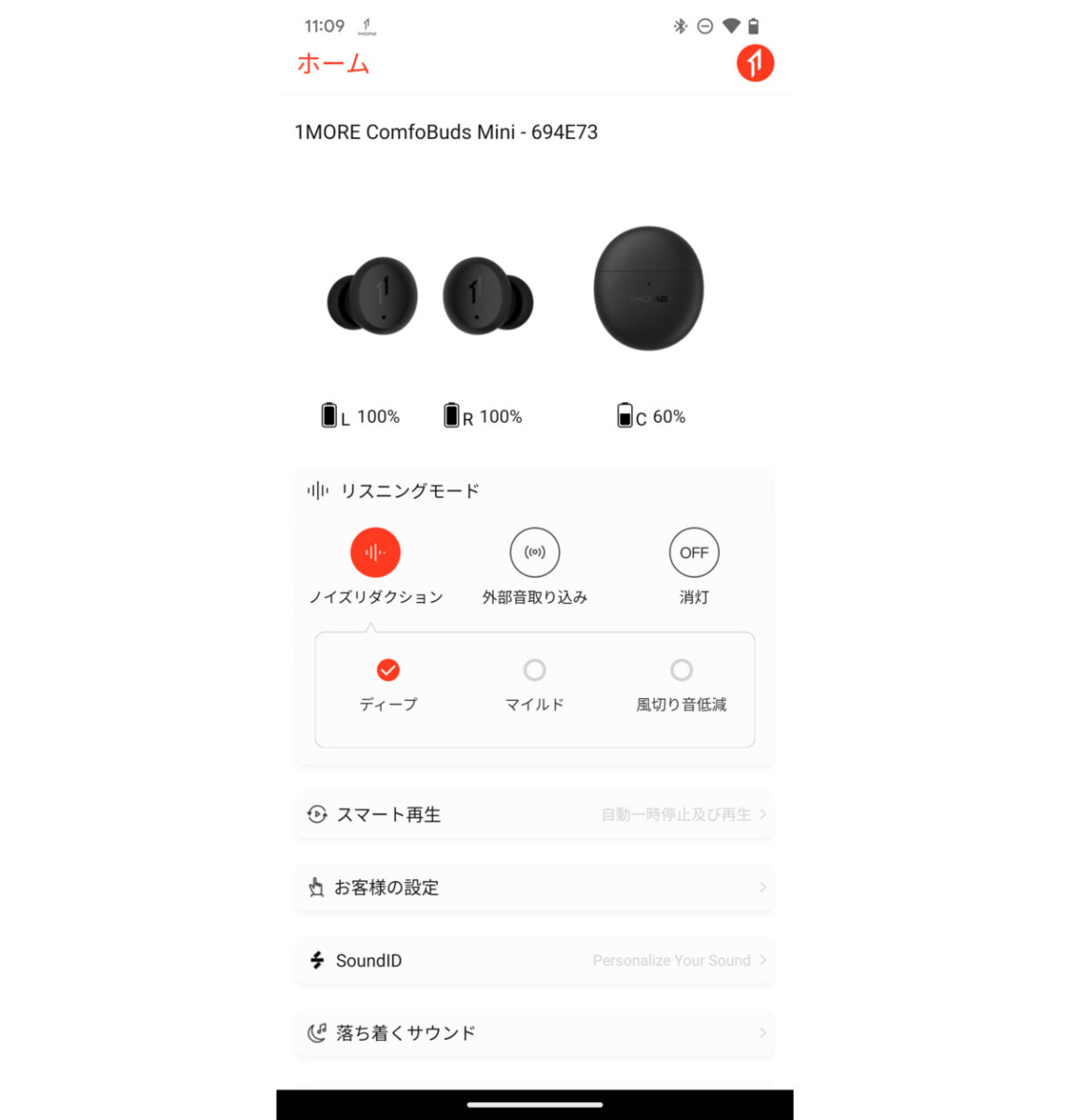Open スマート再生 settings

tap(534, 815)
